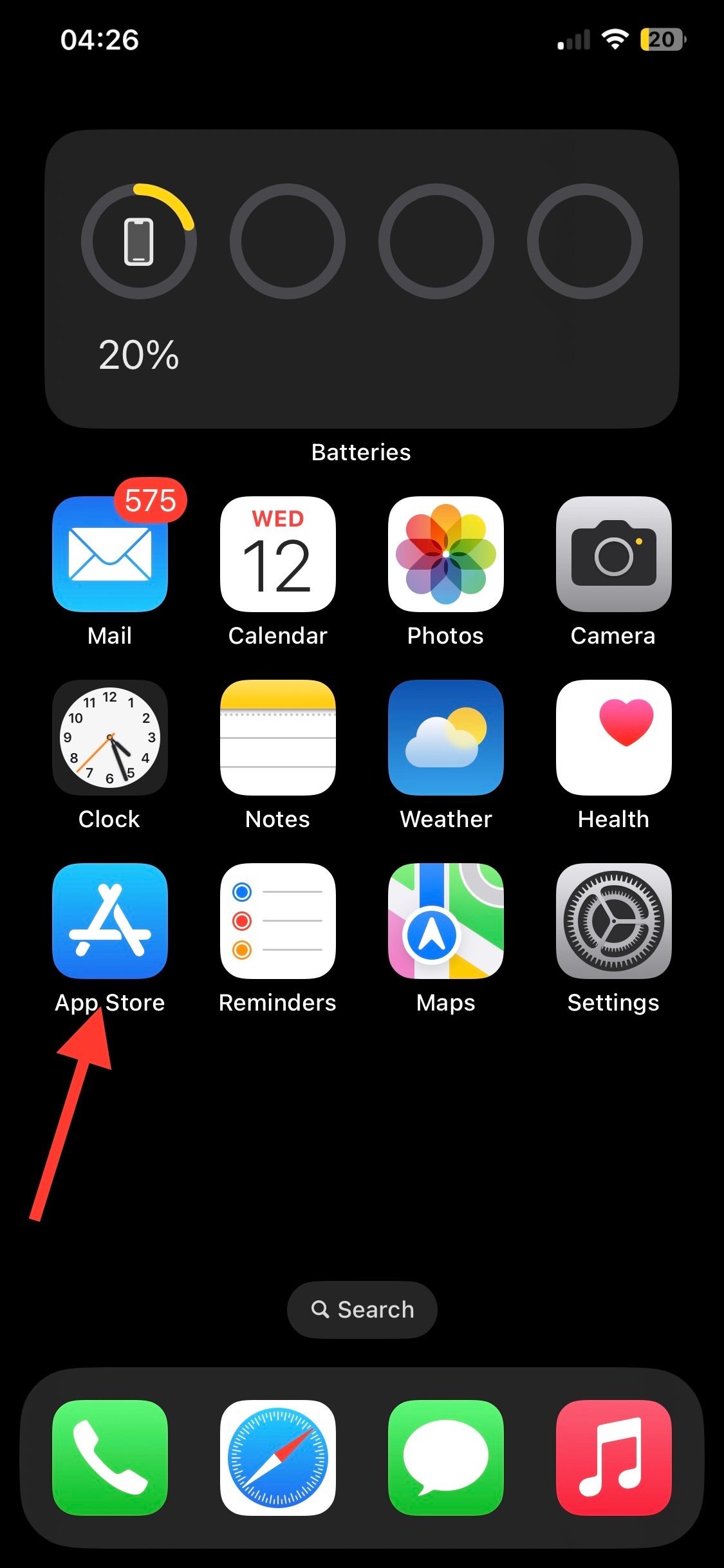Open the Batteries widget
This screenshot has width=724, height=1568.
[x=362, y=279]
